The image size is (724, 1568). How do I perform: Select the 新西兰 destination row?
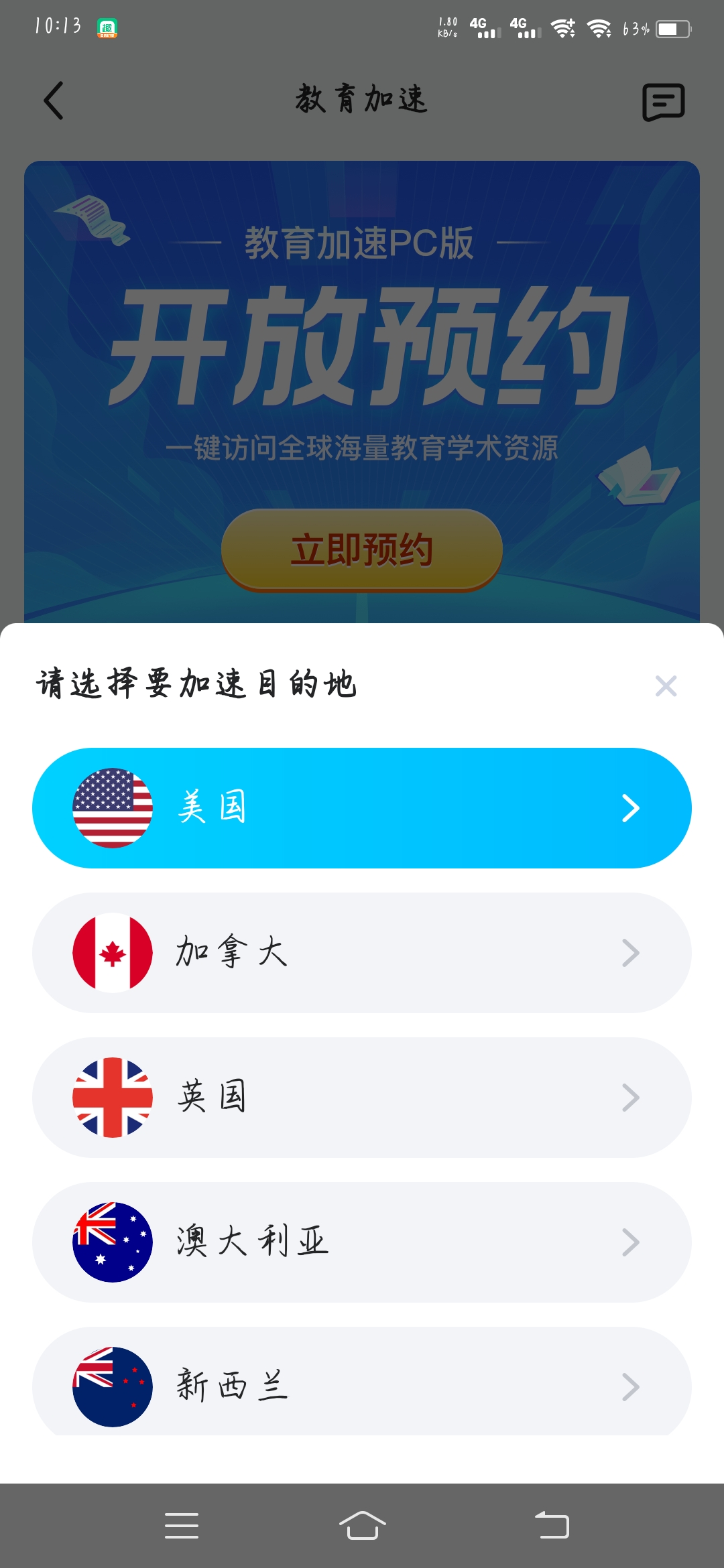click(x=362, y=1388)
